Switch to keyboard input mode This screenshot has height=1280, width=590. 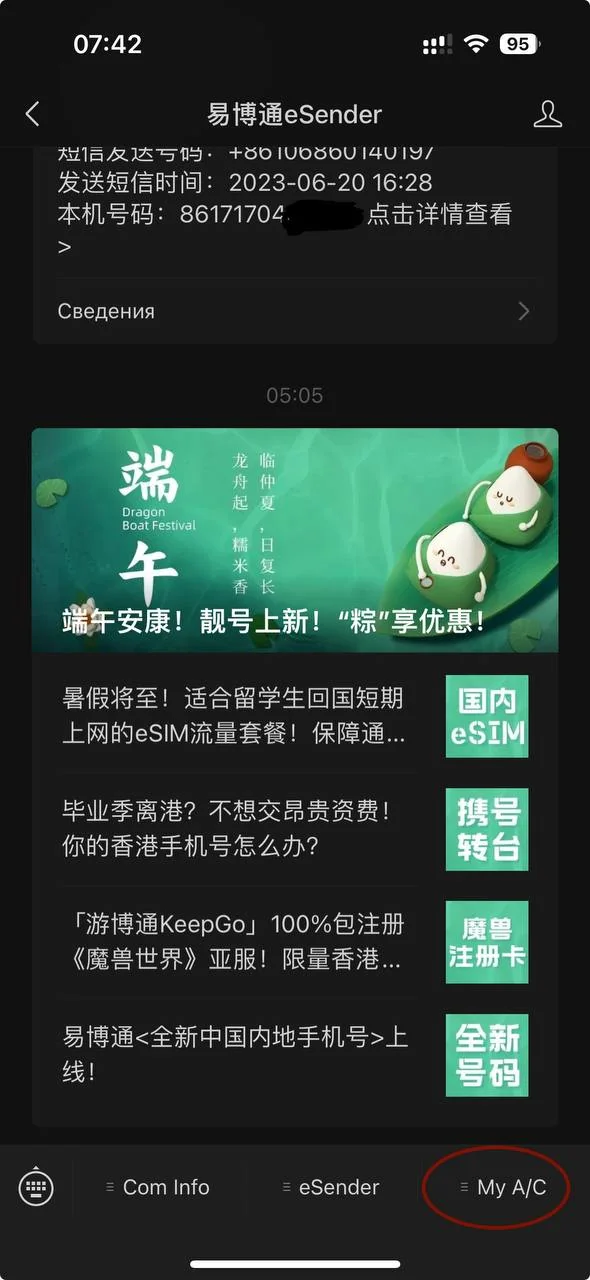(37, 1187)
